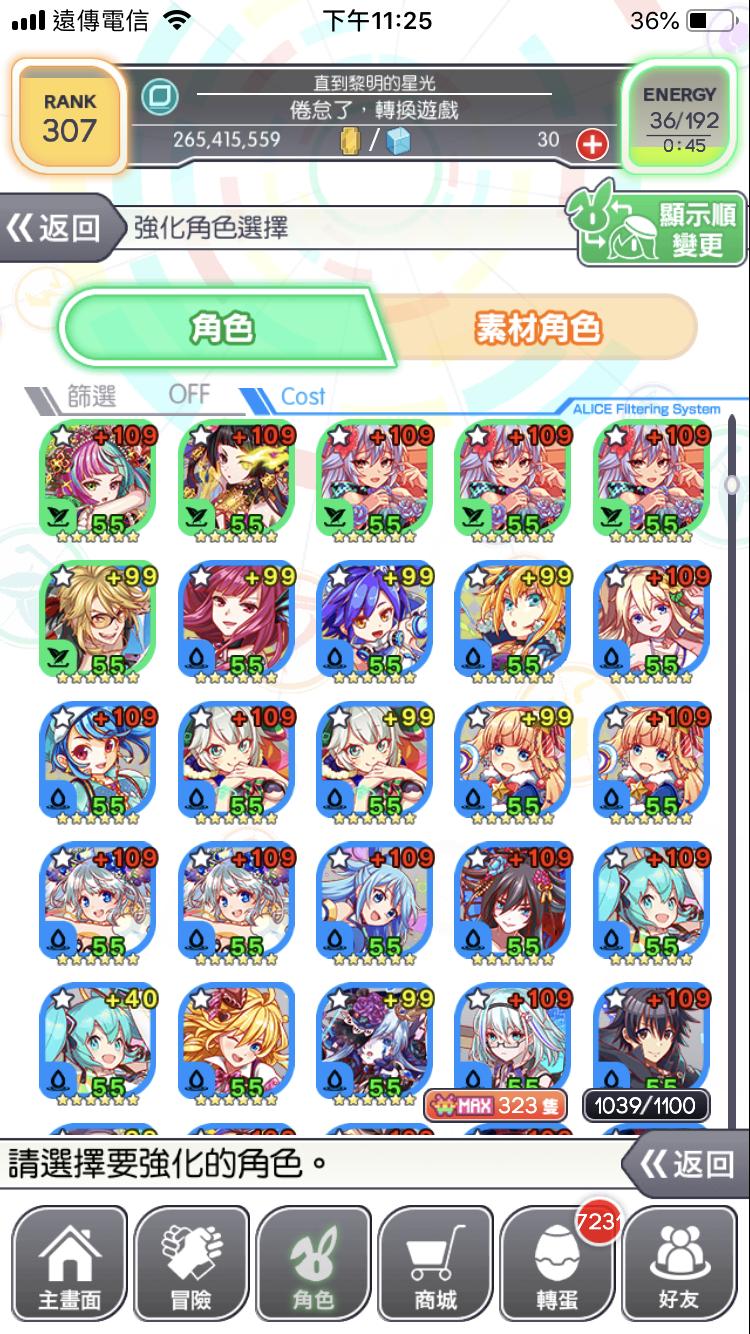750x1334 pixels.
Task: Open the ENERGY gauge panel
Action: click(680, 115)
